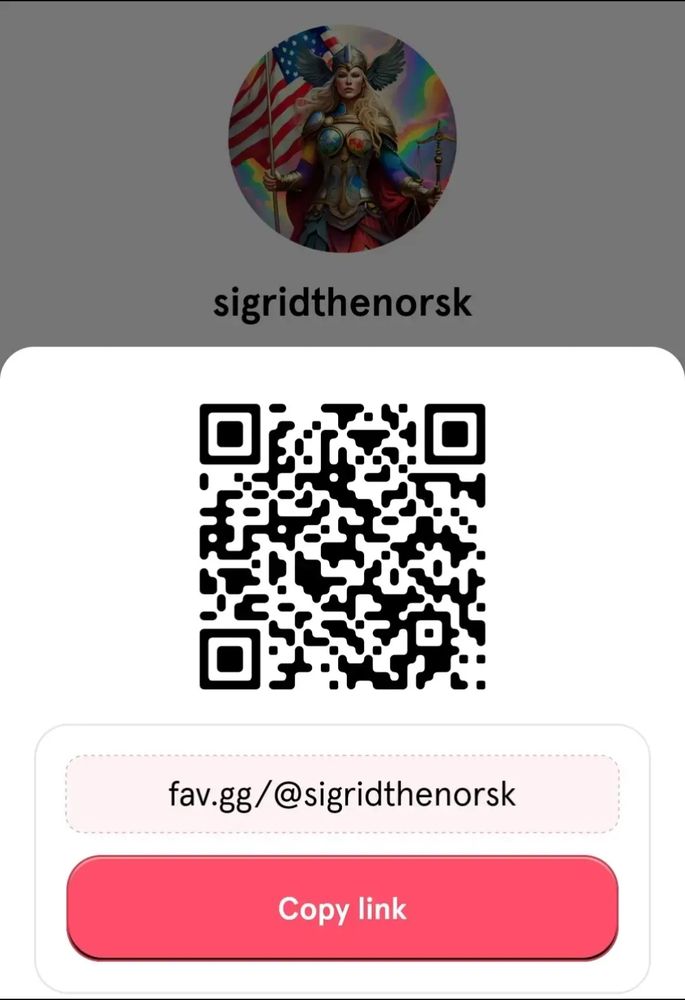Screen dimensions: 685x1000
Task: Tap the fav.gg/@sigridthenorsk link field
Action: click(342, 794)
